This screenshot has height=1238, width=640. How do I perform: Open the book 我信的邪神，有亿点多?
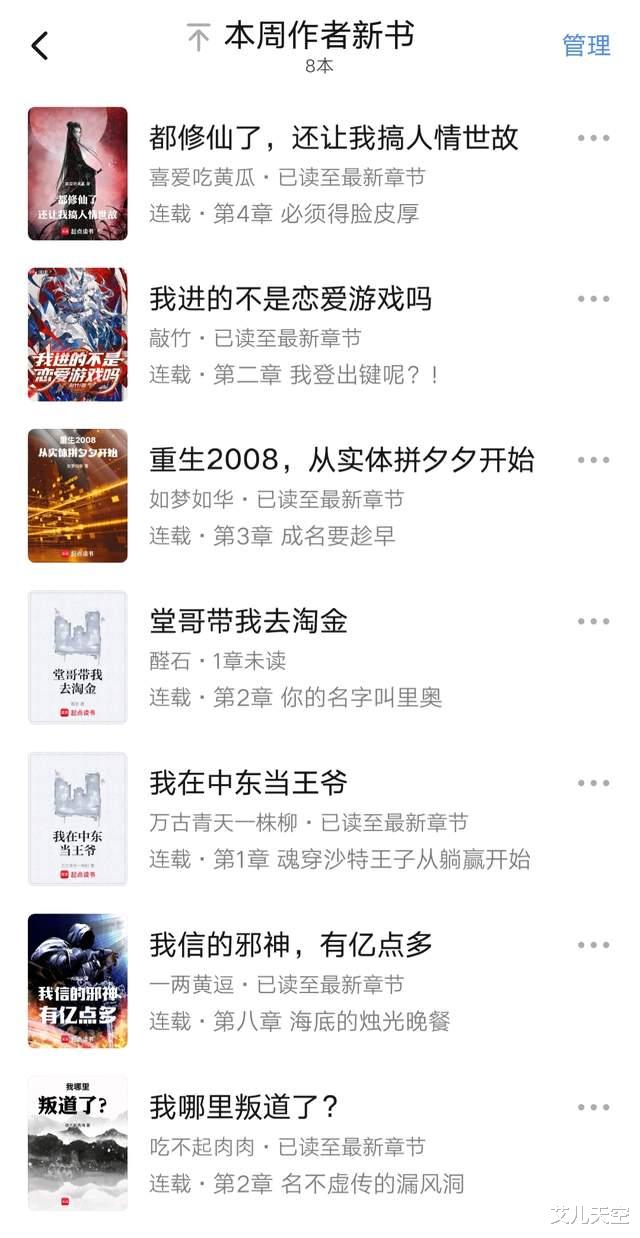[x=291, y=944]
